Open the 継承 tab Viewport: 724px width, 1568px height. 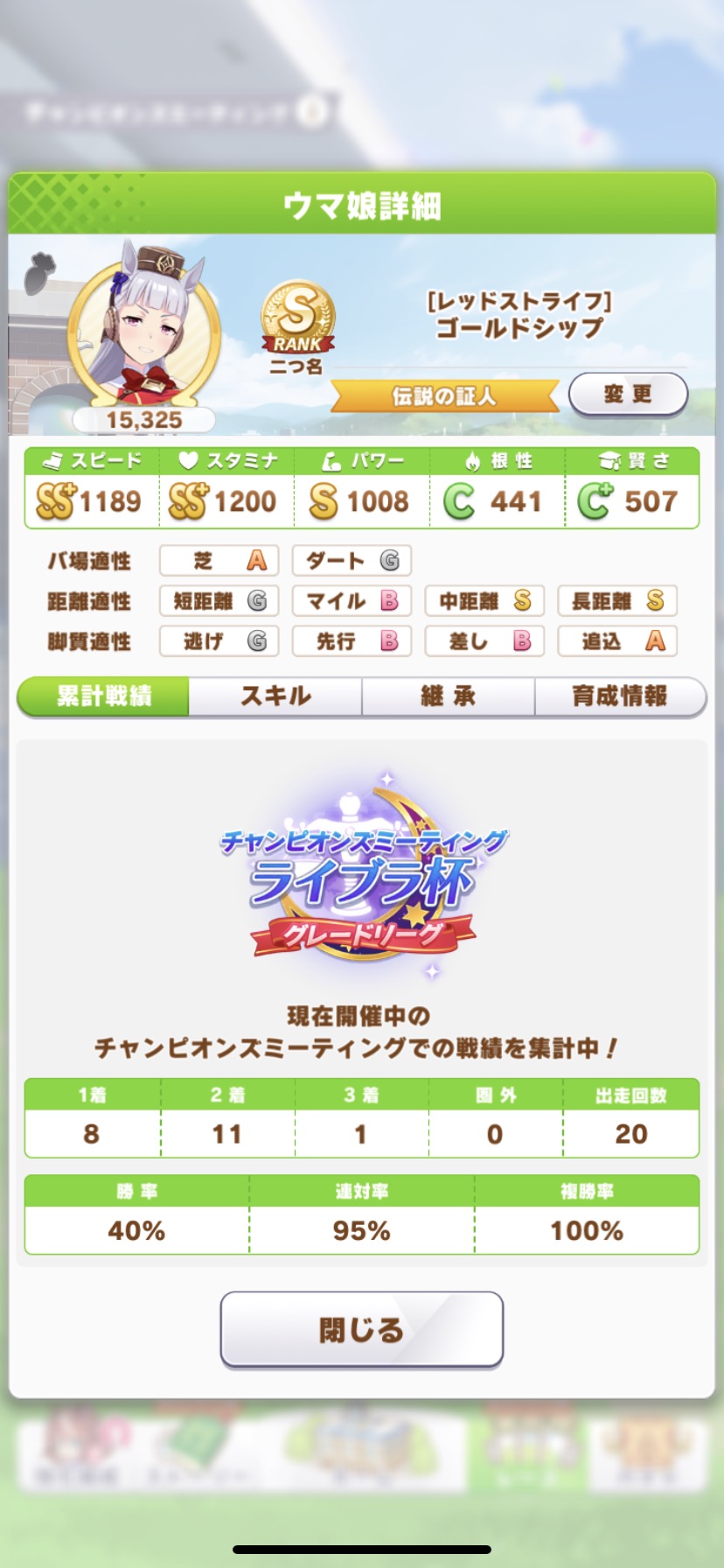448,696
